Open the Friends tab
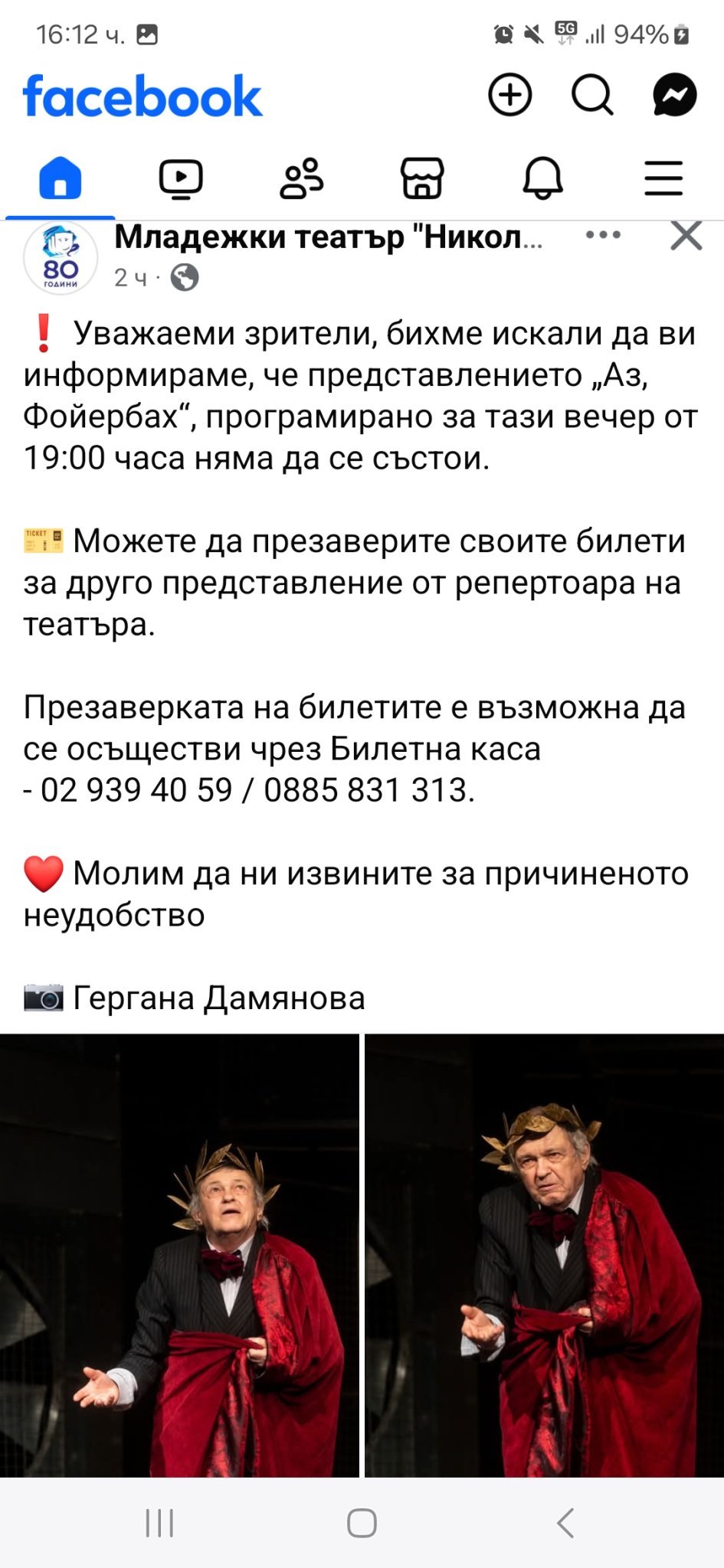Image resolution: width=724 pixels, height=1568 pixels. click(x=301, y=179)
